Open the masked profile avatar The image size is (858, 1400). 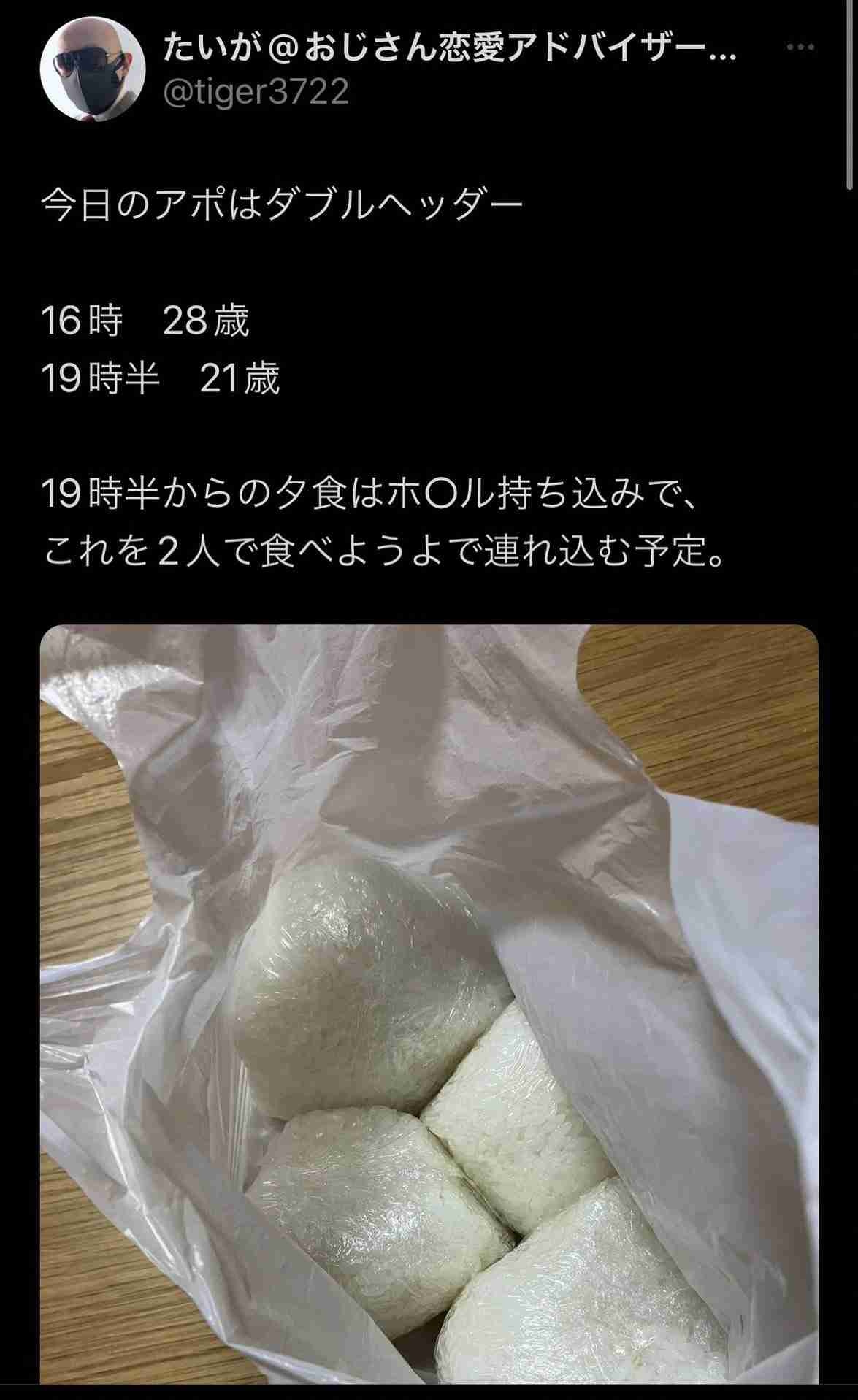(x=93, y=69)
